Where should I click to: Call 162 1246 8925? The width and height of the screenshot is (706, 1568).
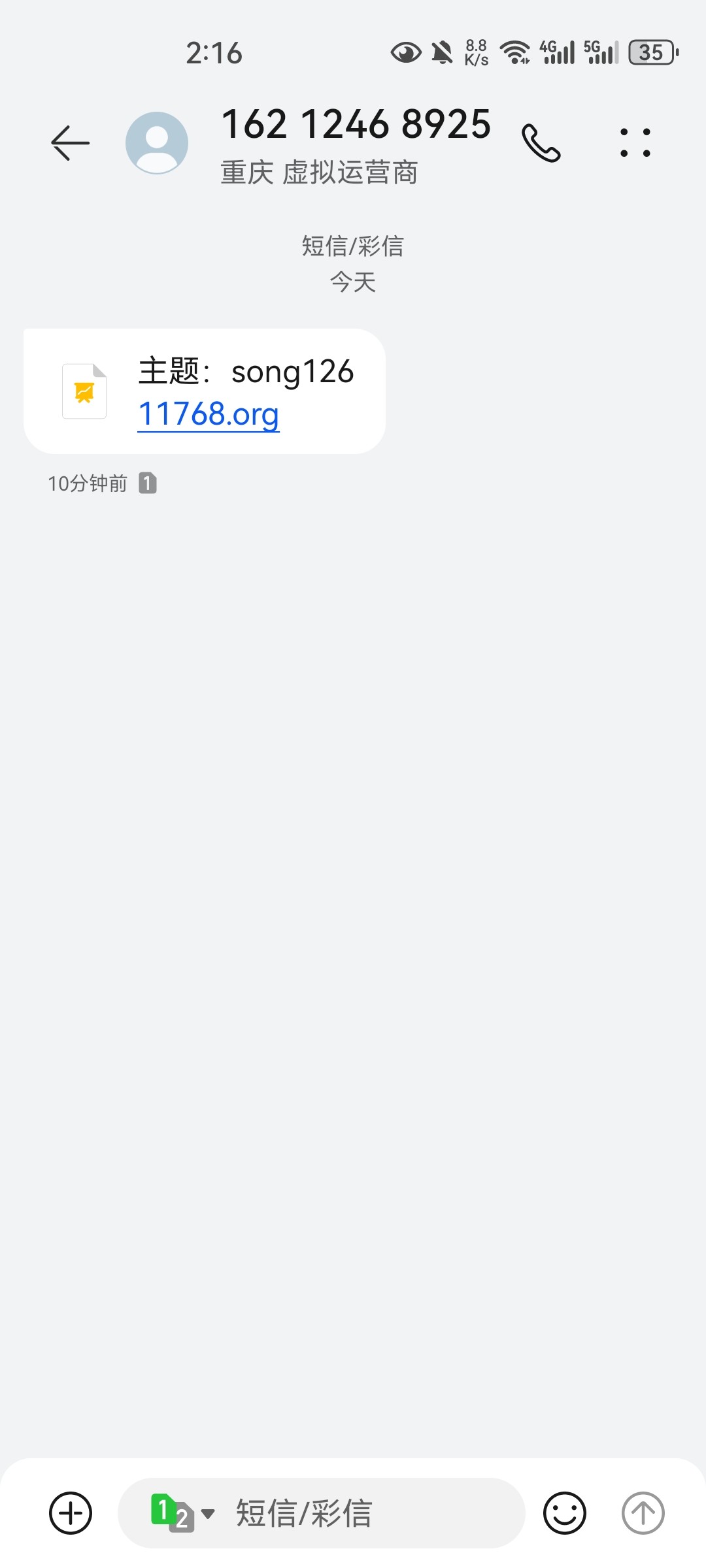541,142
